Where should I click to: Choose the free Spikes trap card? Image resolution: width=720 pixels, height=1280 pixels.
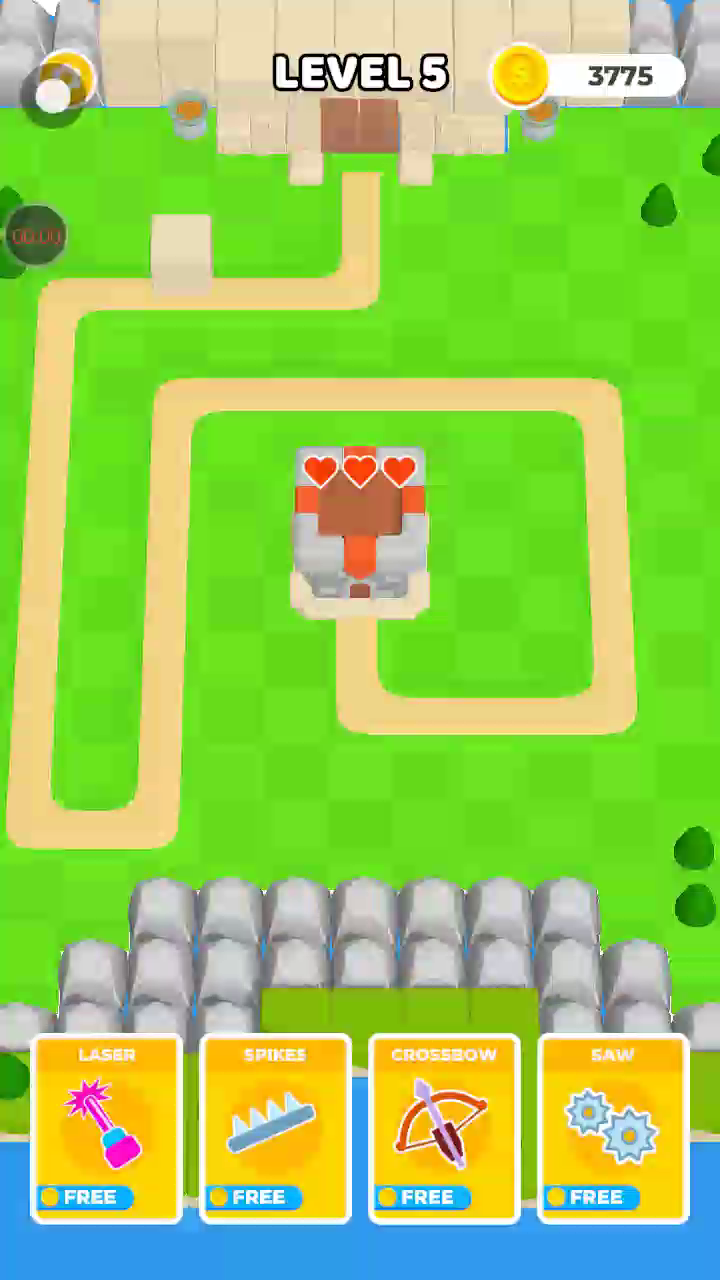(275, 1129)
